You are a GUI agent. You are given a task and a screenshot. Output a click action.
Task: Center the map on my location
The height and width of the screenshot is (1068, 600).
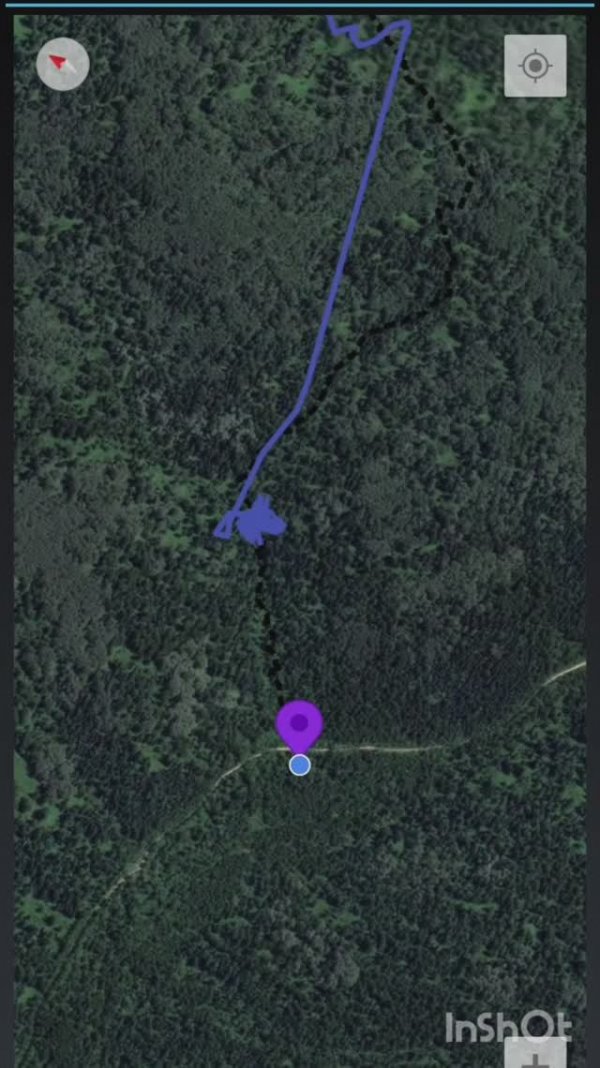click(x=535, y=66)
